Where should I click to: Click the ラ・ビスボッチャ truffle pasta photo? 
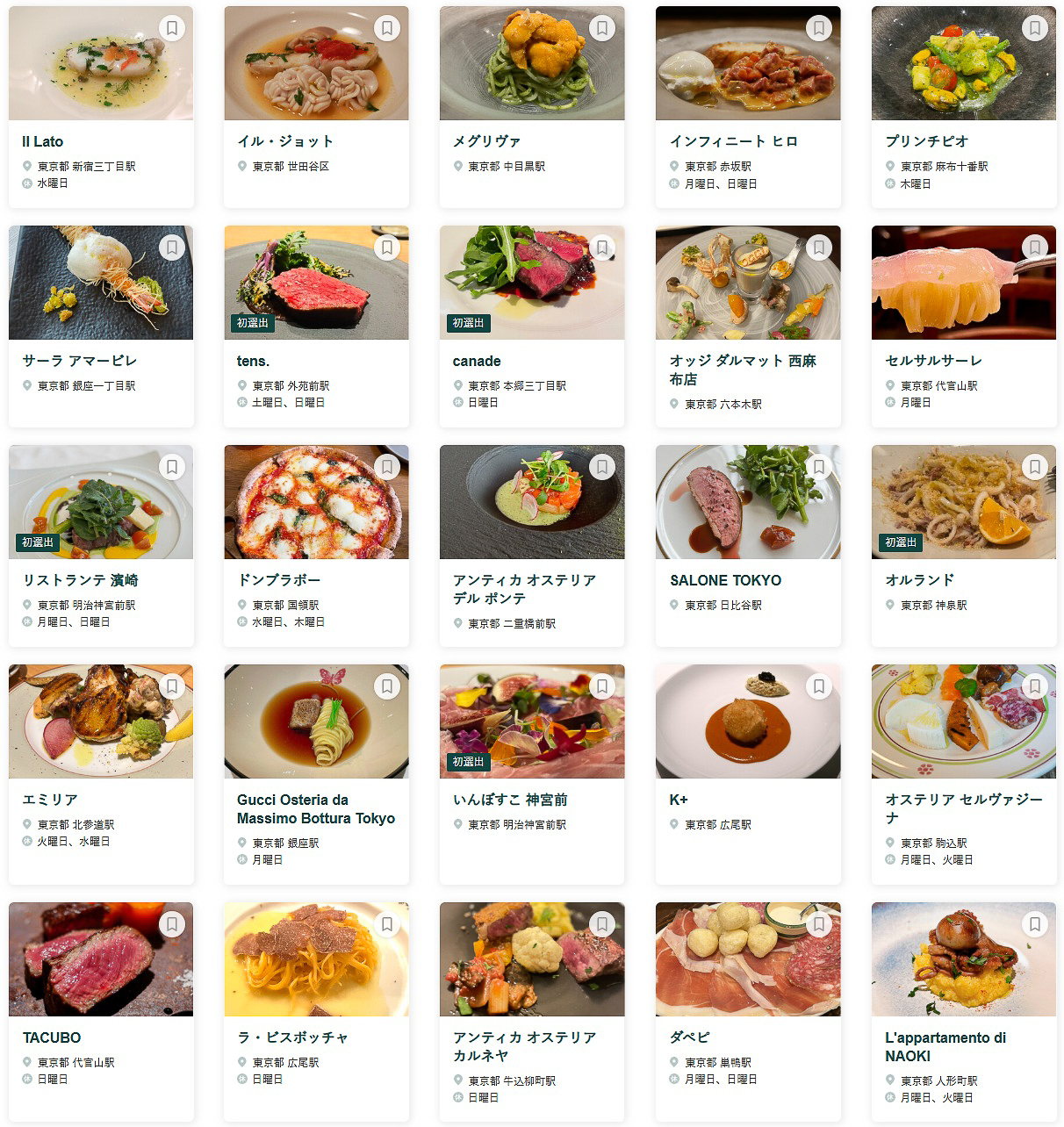click(x=316, y=958)
